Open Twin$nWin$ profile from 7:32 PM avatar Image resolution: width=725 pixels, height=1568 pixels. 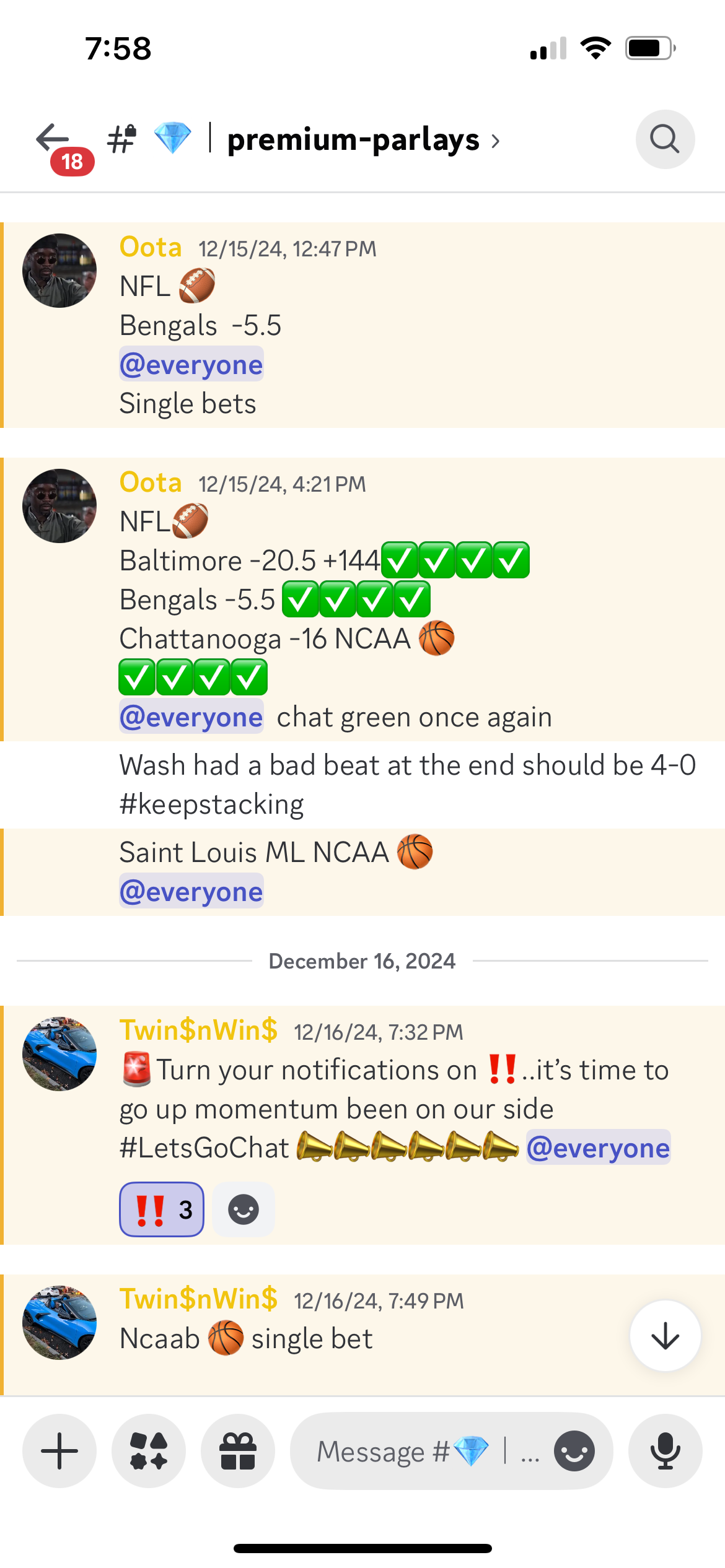pos(59,1053)
